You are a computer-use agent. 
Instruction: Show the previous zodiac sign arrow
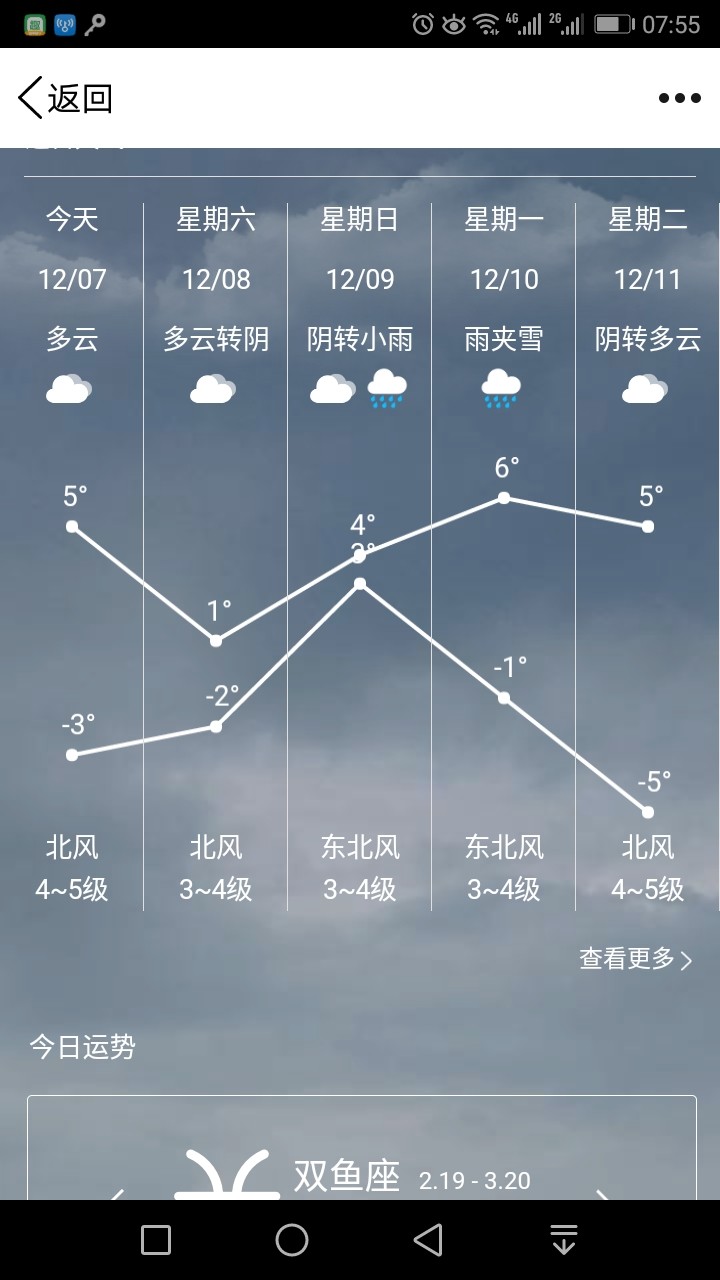117,1194
